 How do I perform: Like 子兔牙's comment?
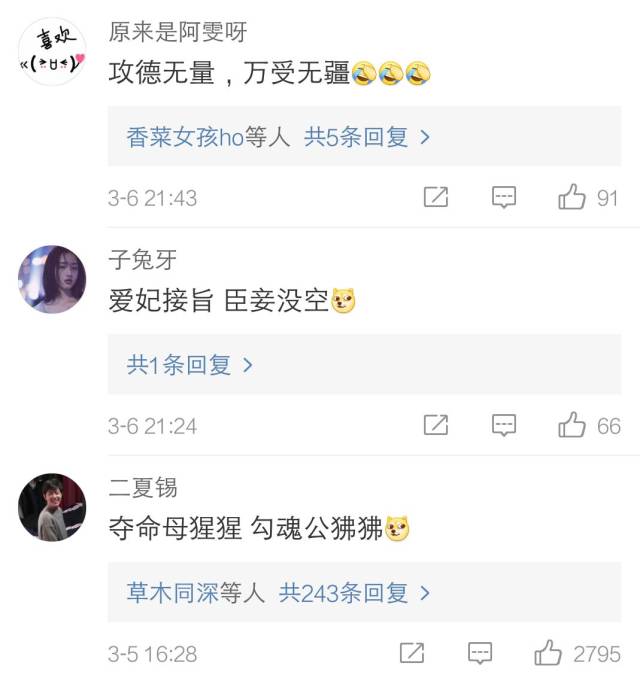pyautogui.click(x=572, y=426)
